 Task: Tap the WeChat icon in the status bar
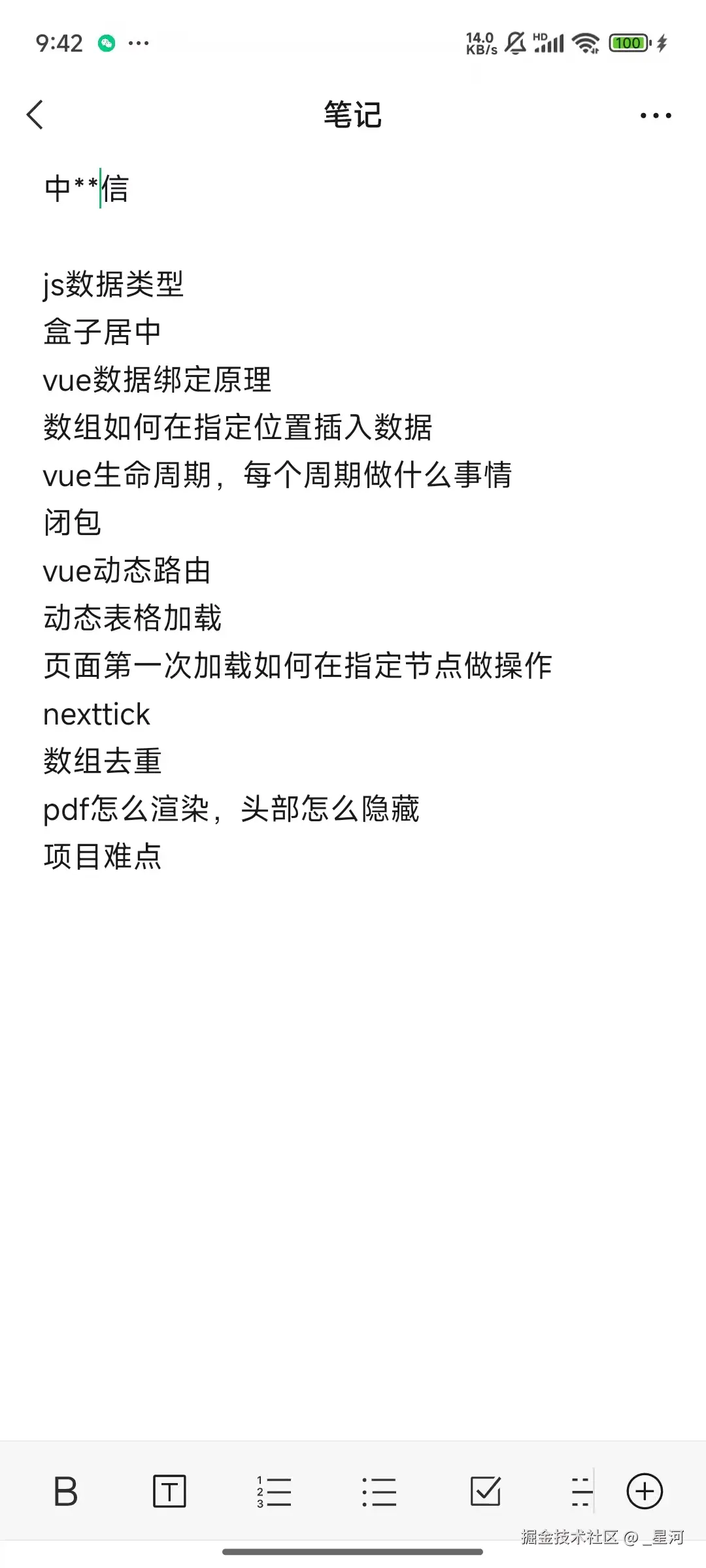(x=107, y=41)
